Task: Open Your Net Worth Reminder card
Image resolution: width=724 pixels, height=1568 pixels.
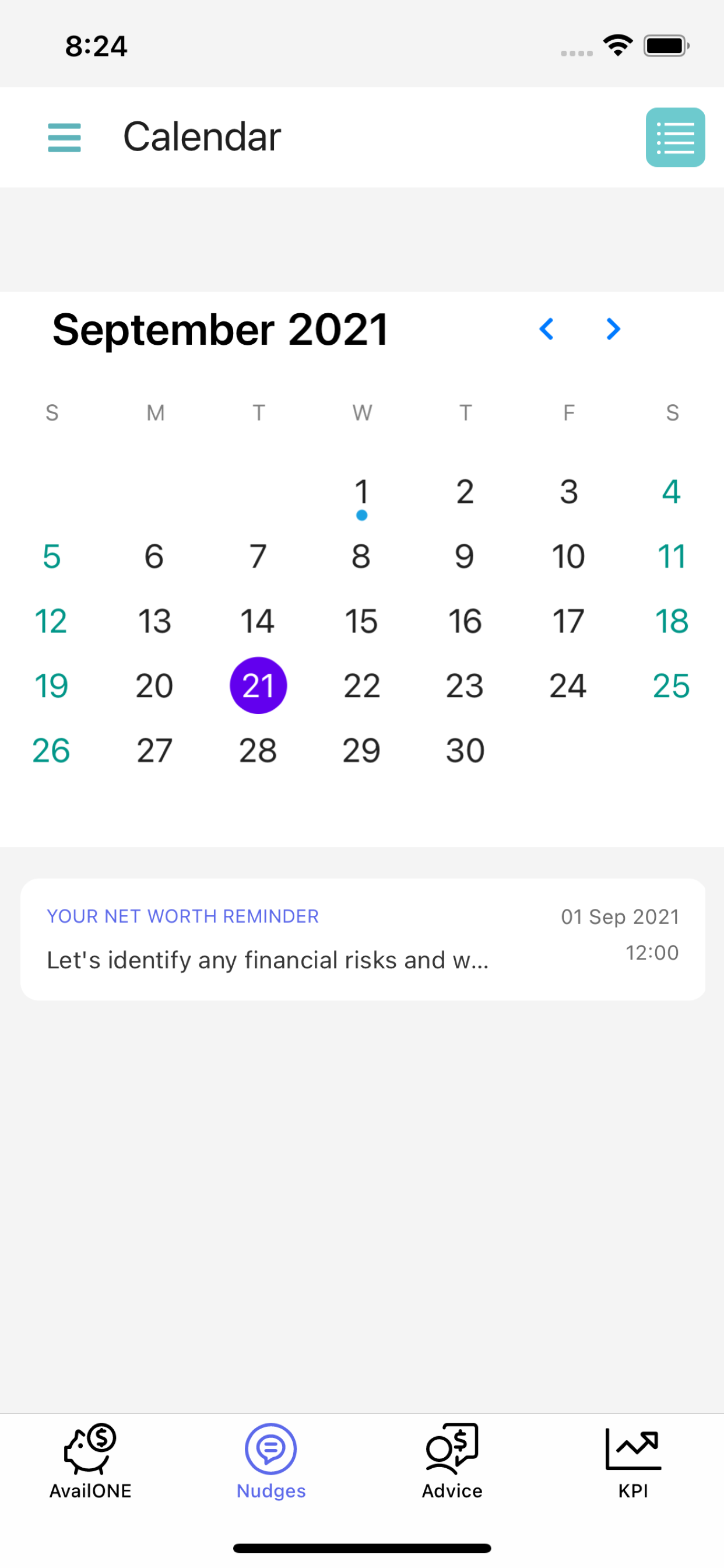Action: coord(363,939)
